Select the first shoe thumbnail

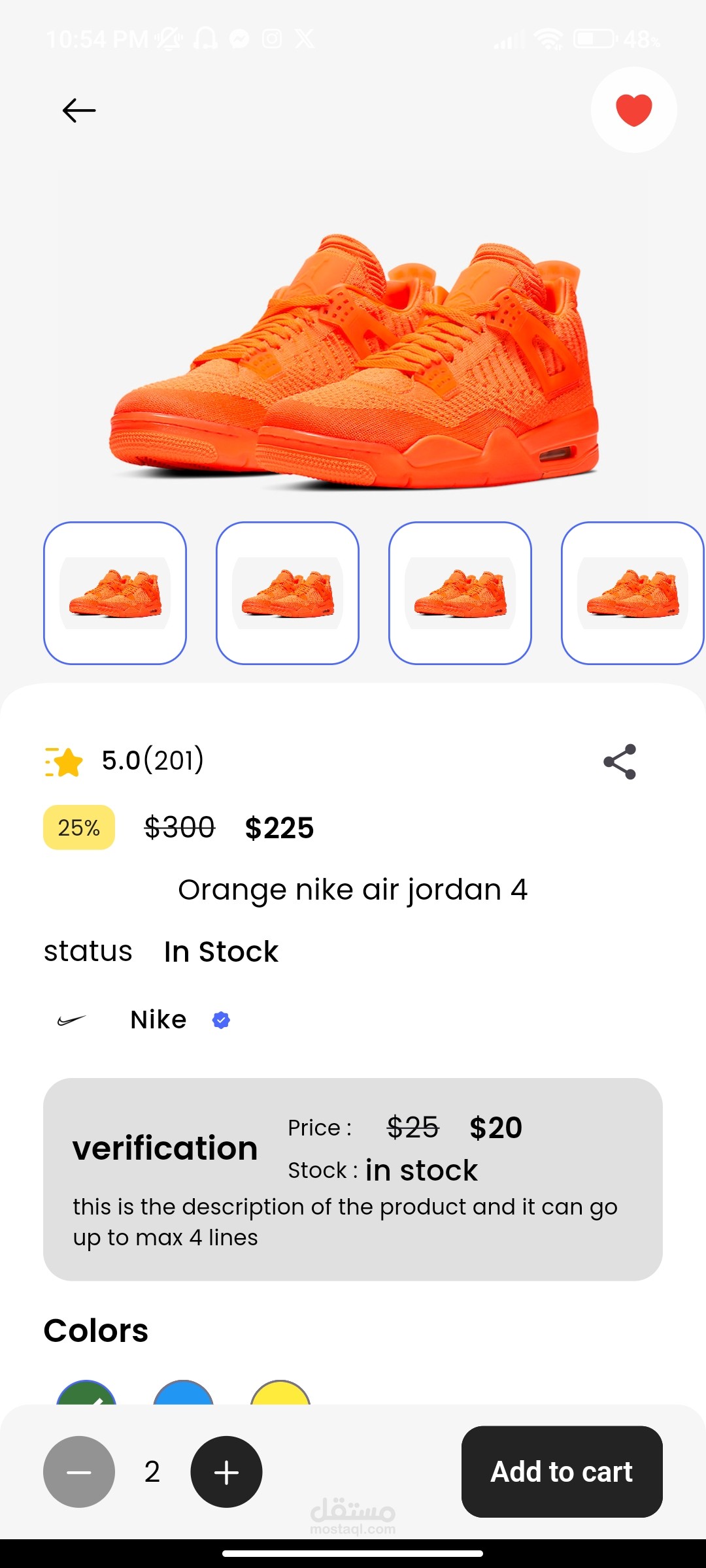tap(115, 593)
